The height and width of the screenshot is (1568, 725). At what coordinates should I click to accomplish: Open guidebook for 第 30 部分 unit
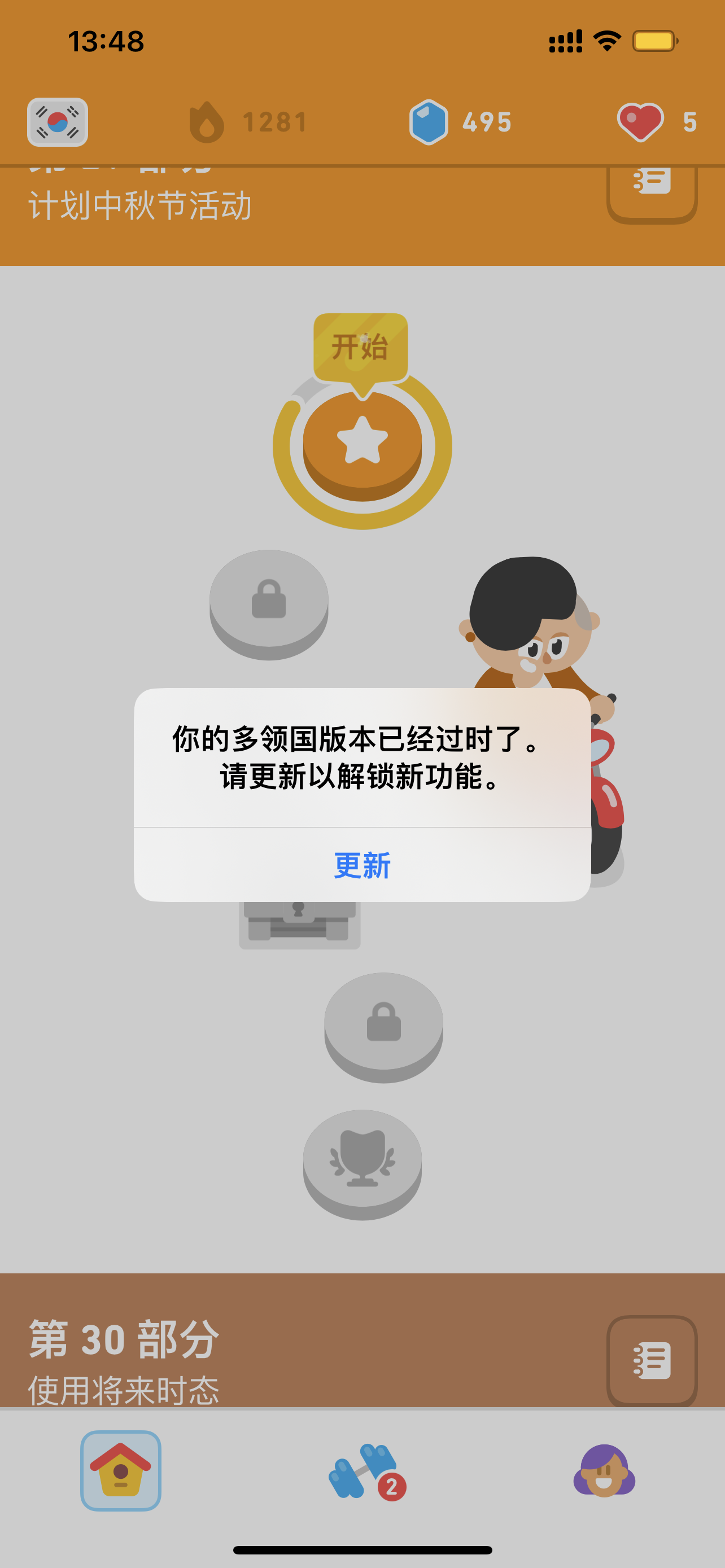[652, 1360]
